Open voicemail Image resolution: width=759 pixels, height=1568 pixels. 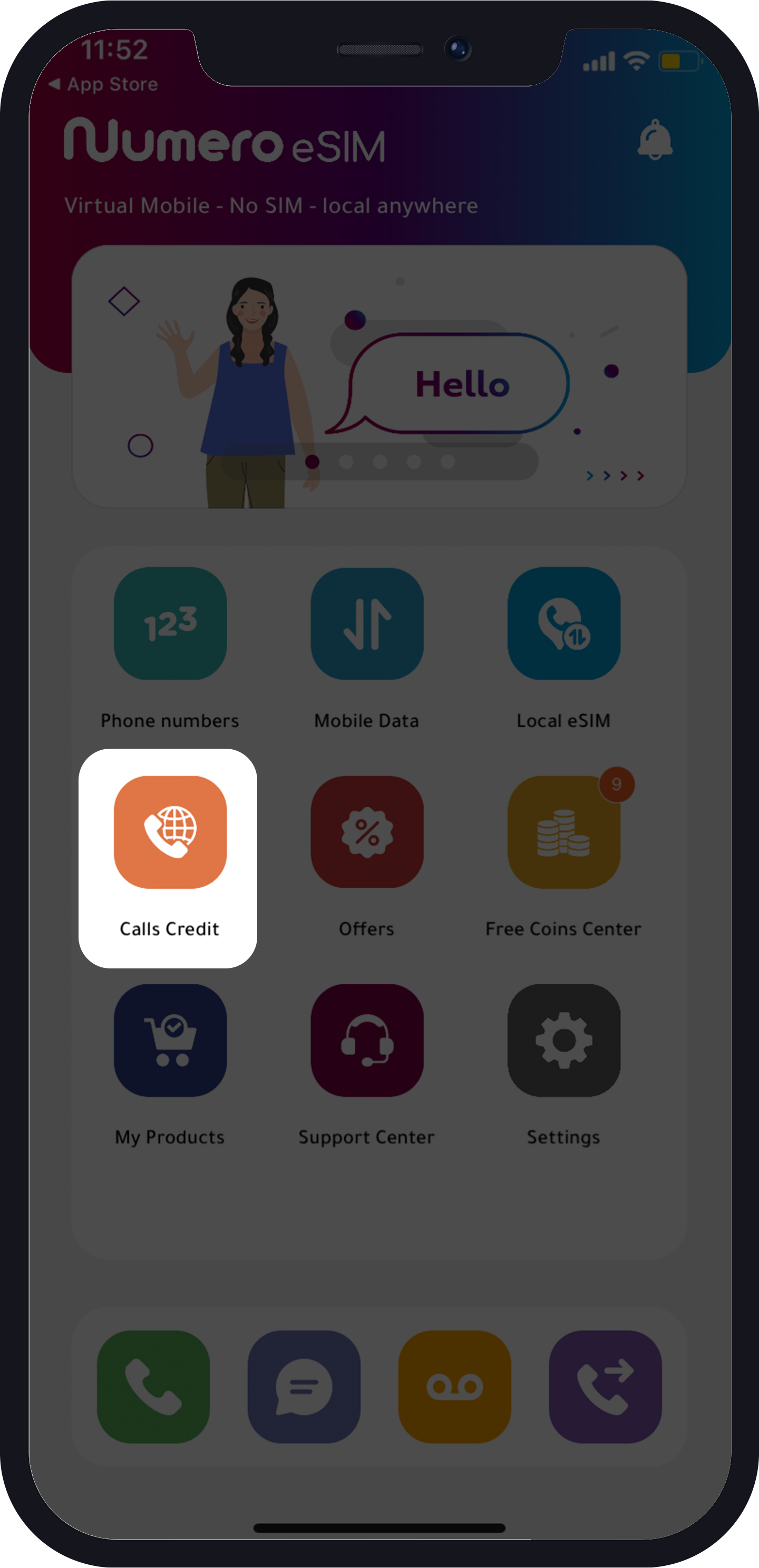coord(454,1387)
